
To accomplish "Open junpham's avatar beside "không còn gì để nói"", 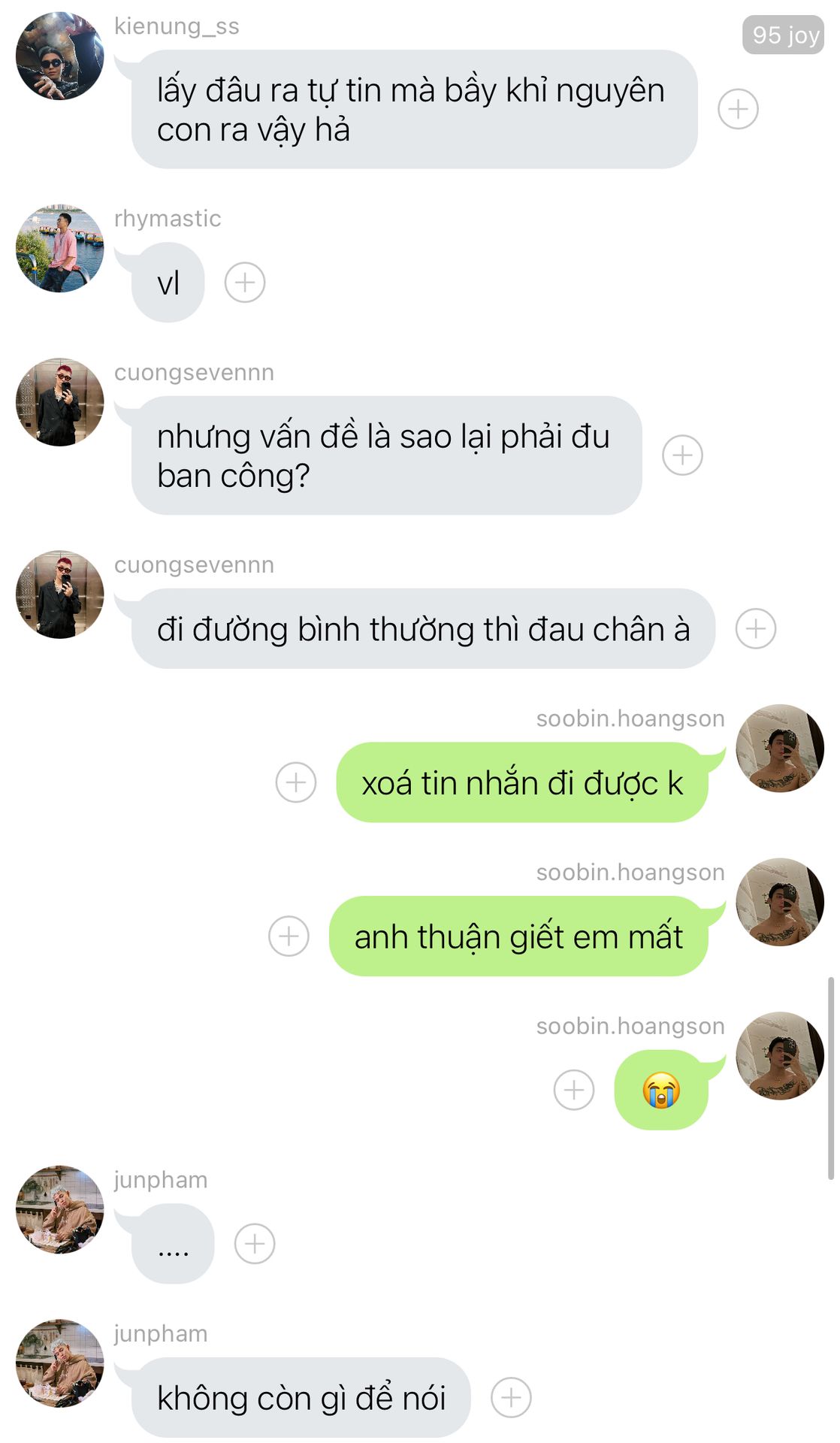I will [x=60, y=1363].
